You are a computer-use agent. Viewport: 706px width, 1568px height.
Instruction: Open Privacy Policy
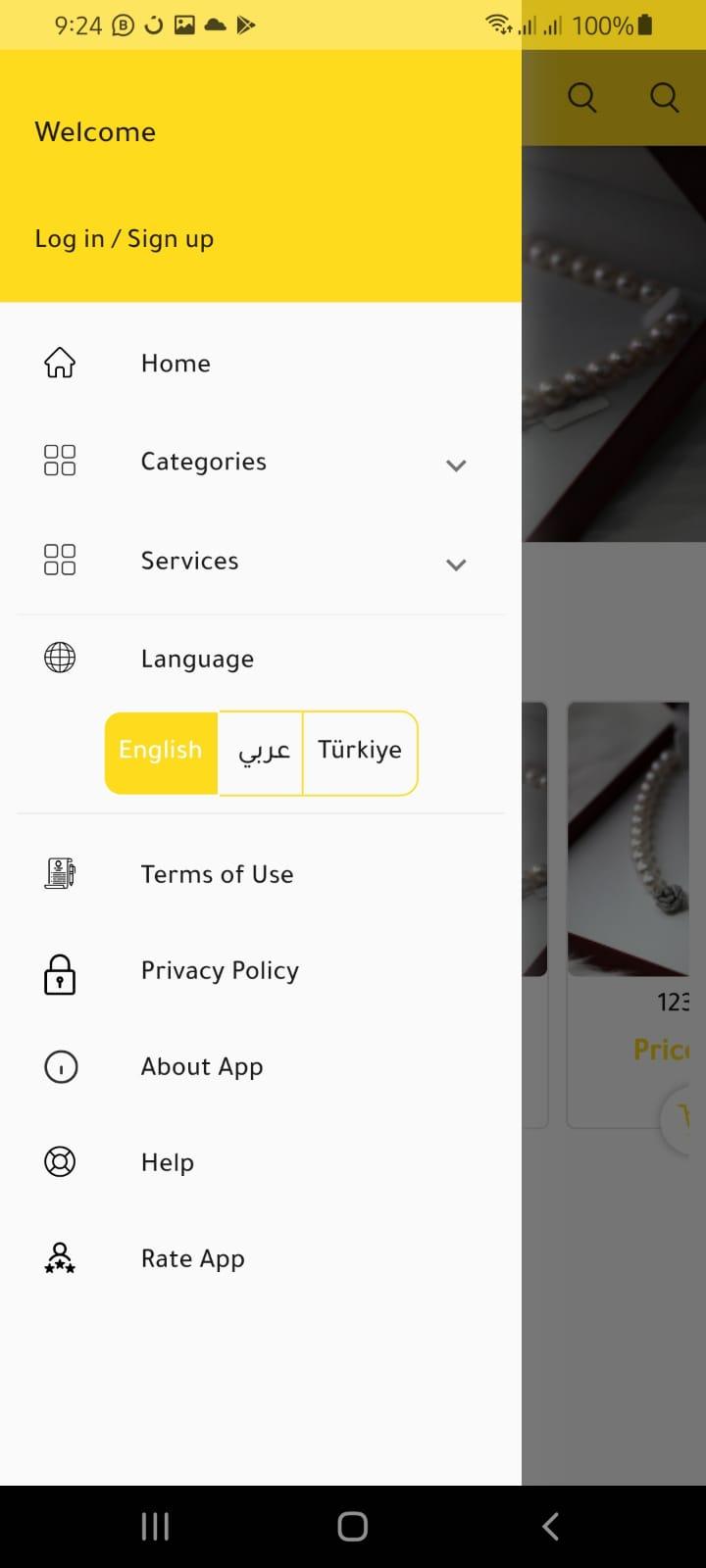(220, 970)
